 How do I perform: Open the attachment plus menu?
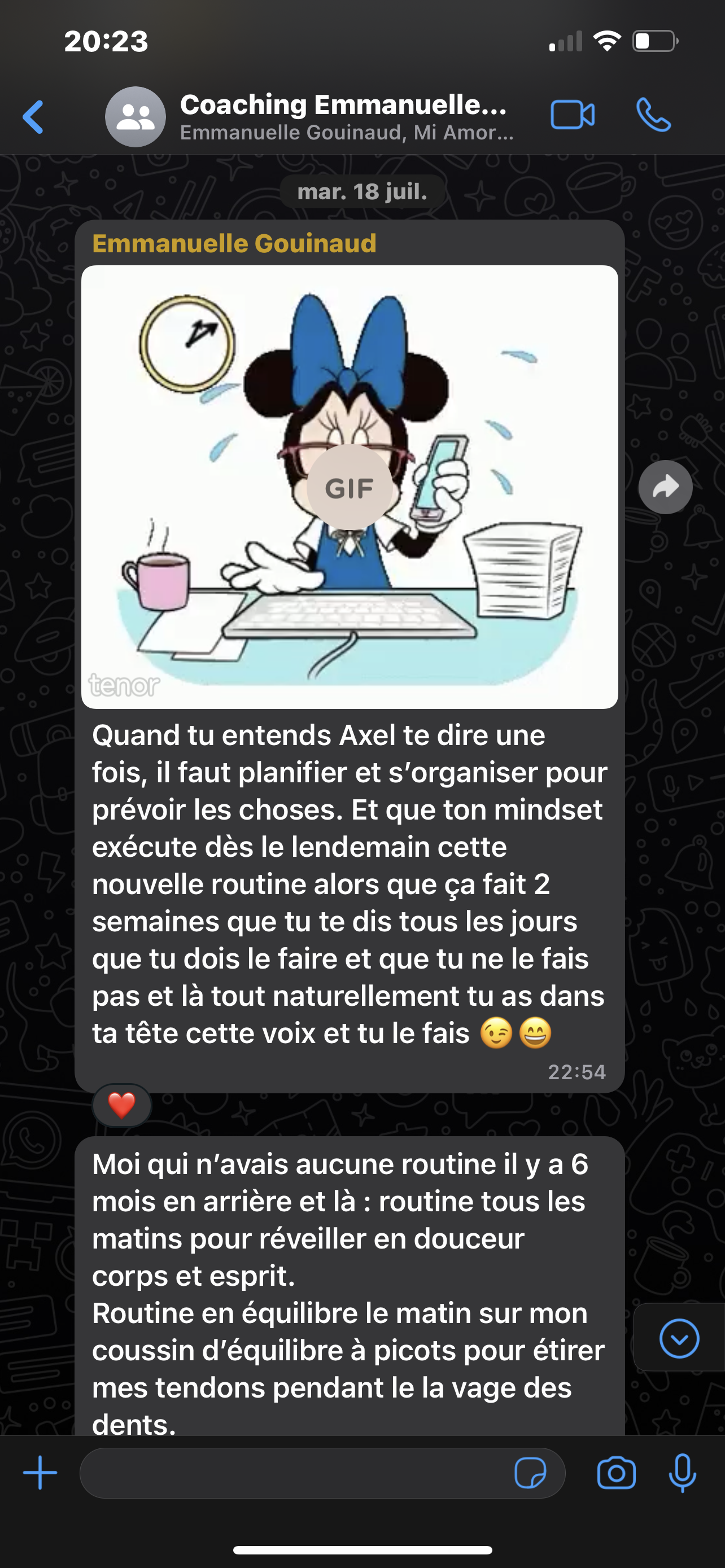tap(40, 1473)
